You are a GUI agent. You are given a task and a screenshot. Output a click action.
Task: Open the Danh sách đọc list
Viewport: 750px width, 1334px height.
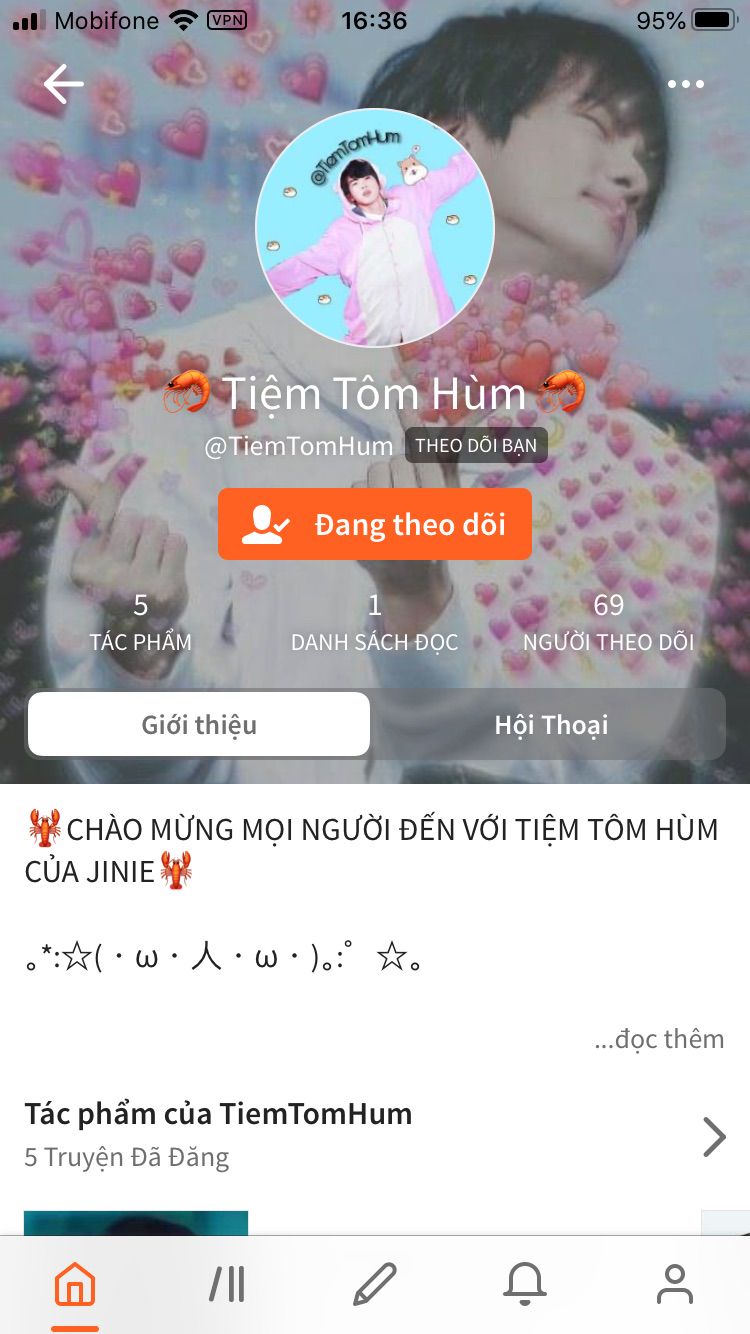(375, 622)
